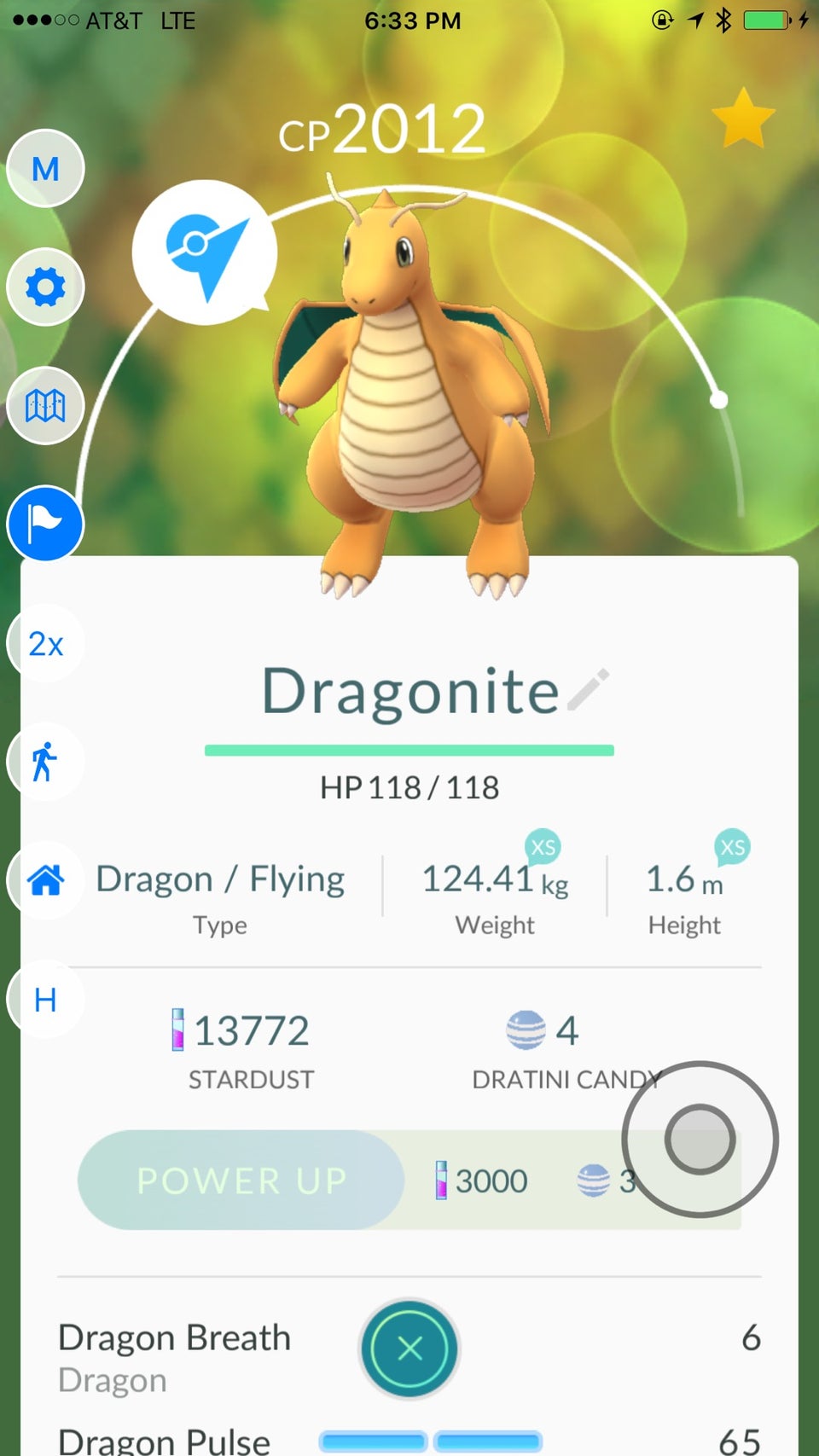Toggle the favorite star for Dragonite
Screen dimensions: 819x1456
click(x=743, y=119)
